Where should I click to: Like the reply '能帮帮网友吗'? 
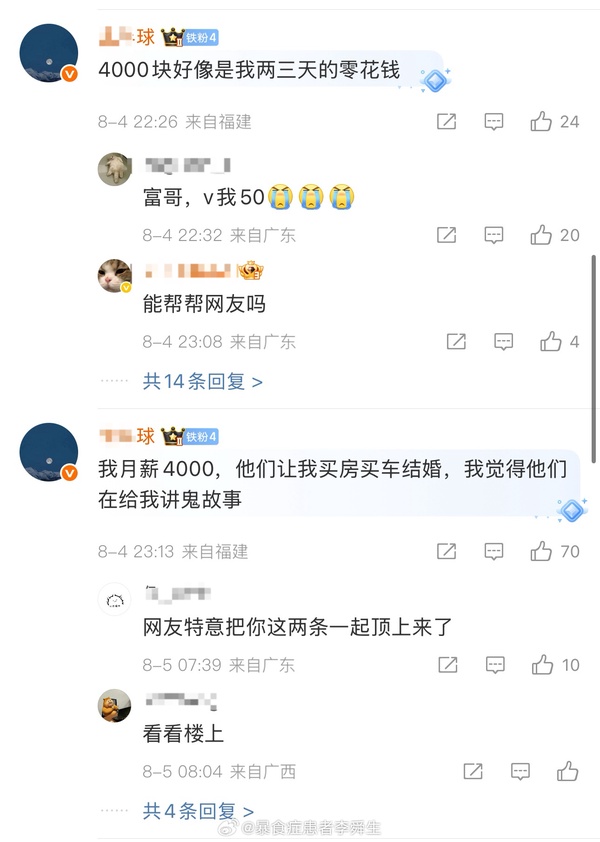551,342
